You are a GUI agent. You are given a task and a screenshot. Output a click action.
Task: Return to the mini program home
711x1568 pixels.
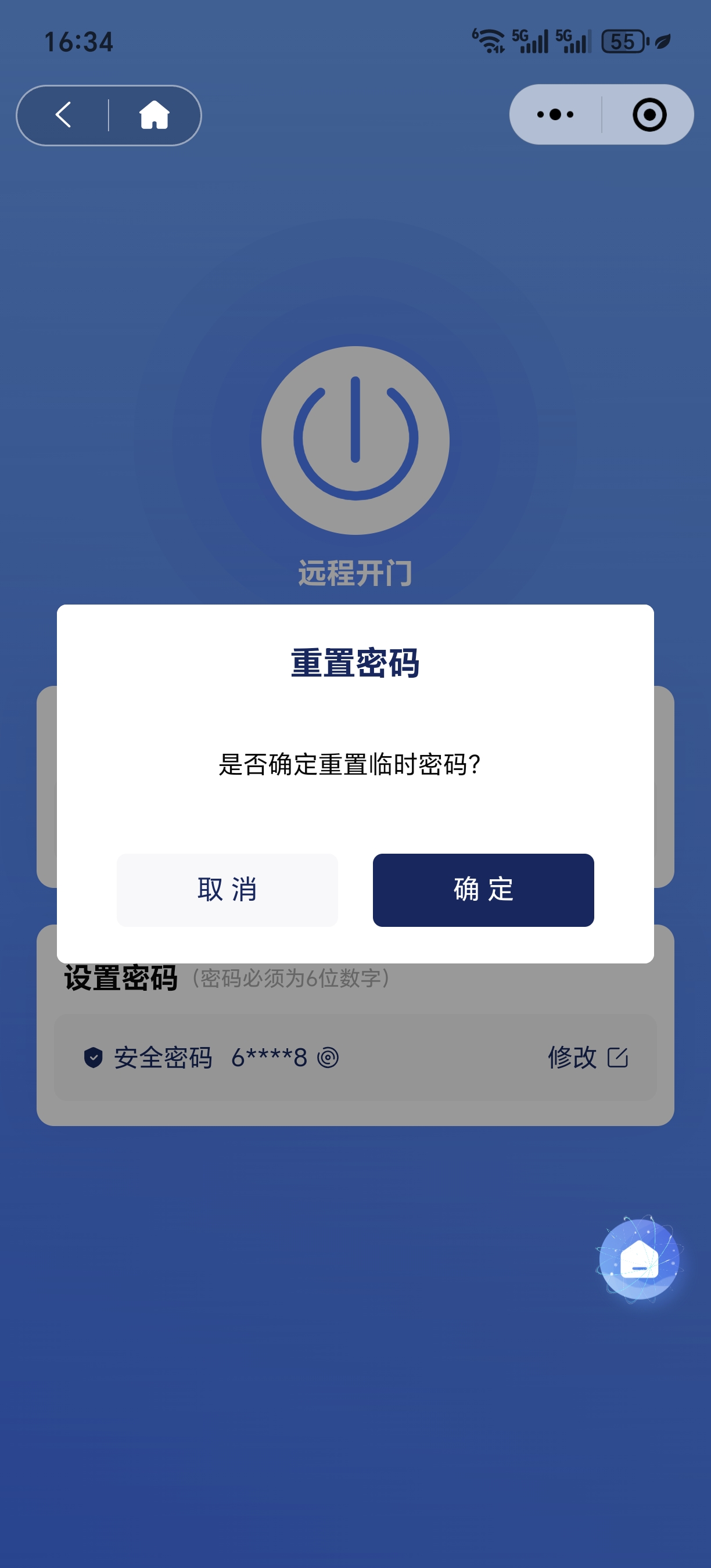pos(154,115)
